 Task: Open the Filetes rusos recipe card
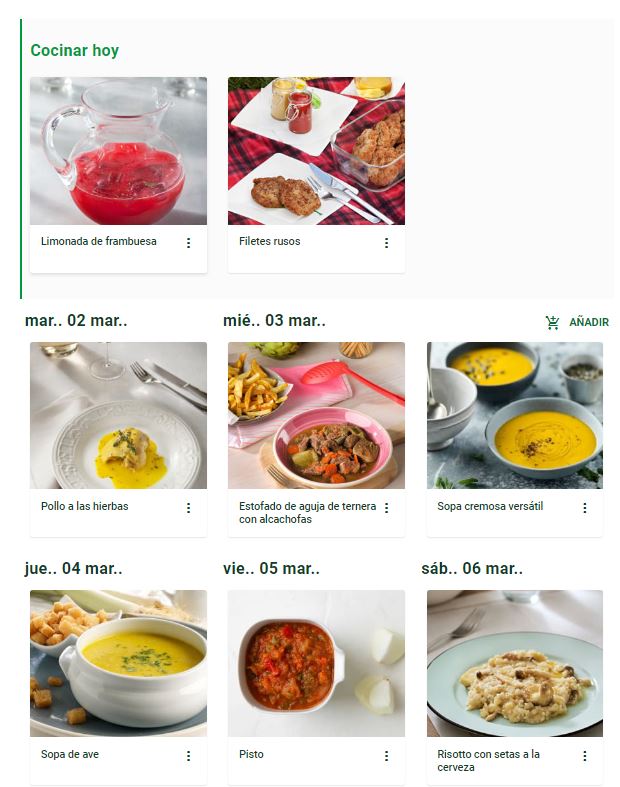316,151
